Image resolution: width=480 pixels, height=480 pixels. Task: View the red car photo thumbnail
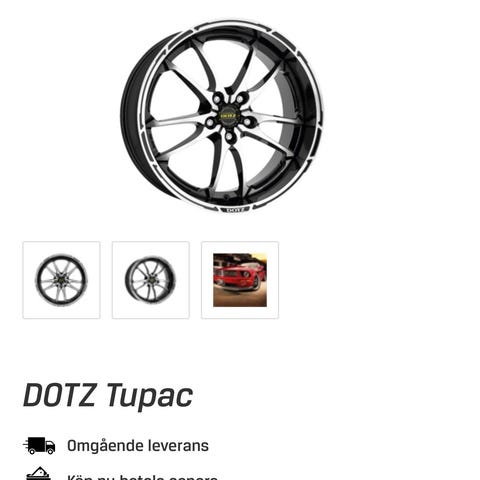(240, 280)
